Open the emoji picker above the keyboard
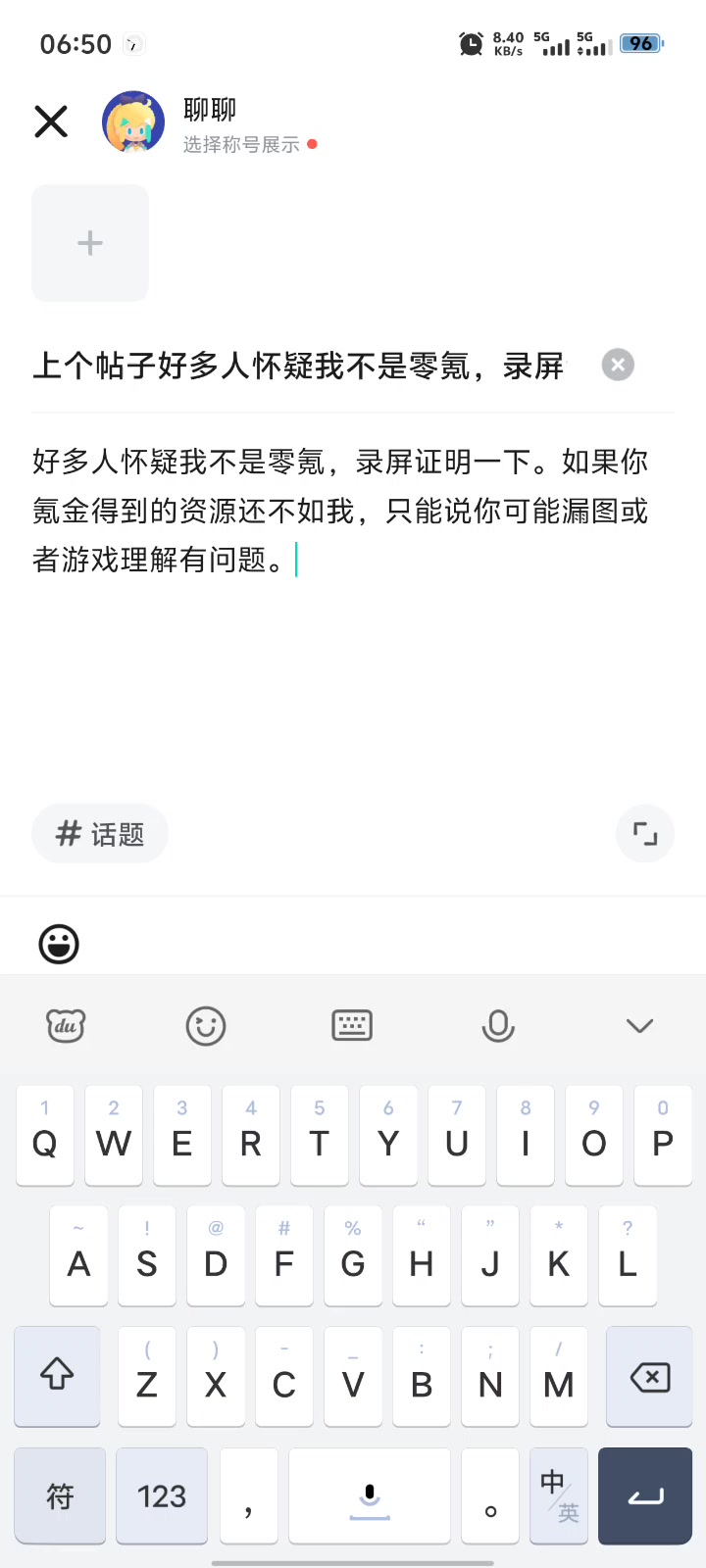706x1568 pixels. [59, 944]
